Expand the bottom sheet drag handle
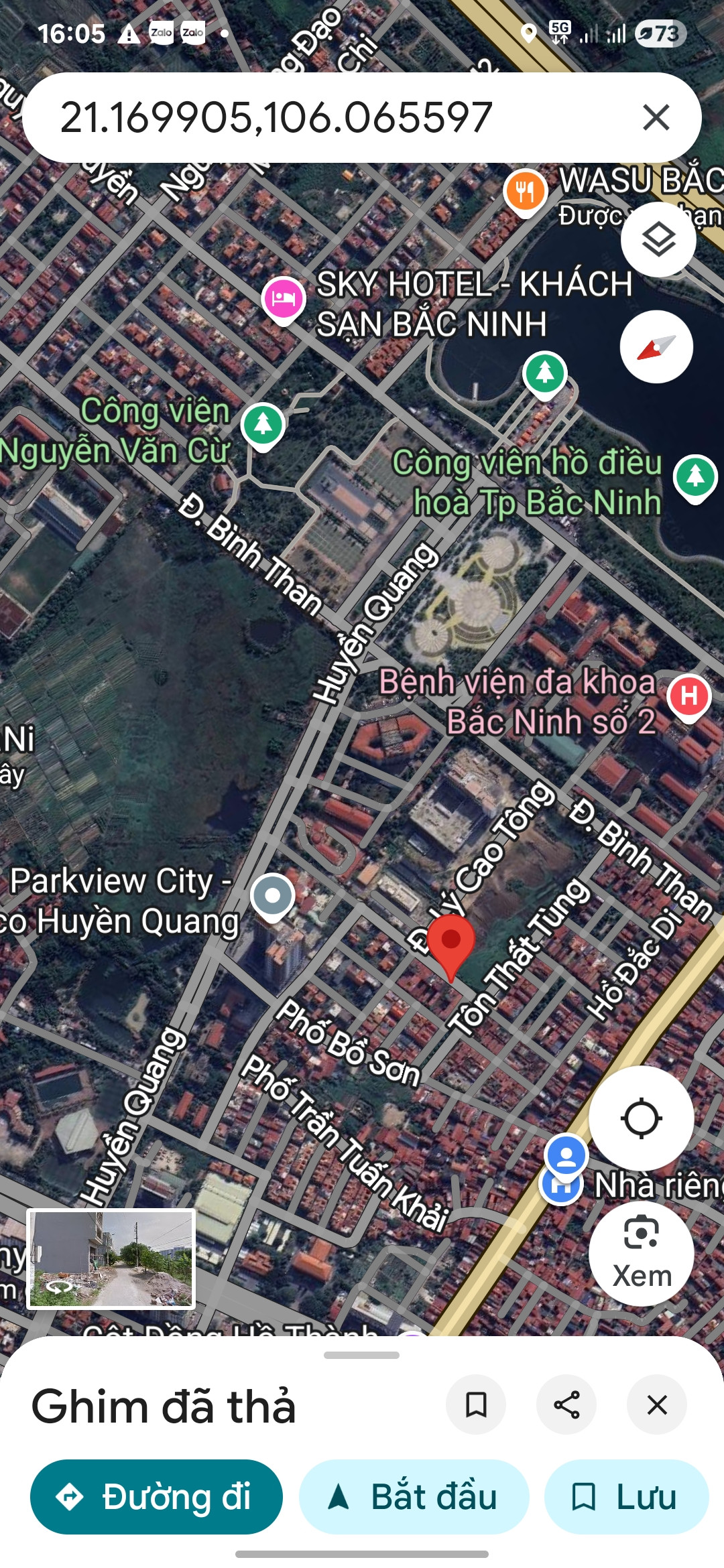The width and height of the screenshot is (724, 1568). [361, 1355]
